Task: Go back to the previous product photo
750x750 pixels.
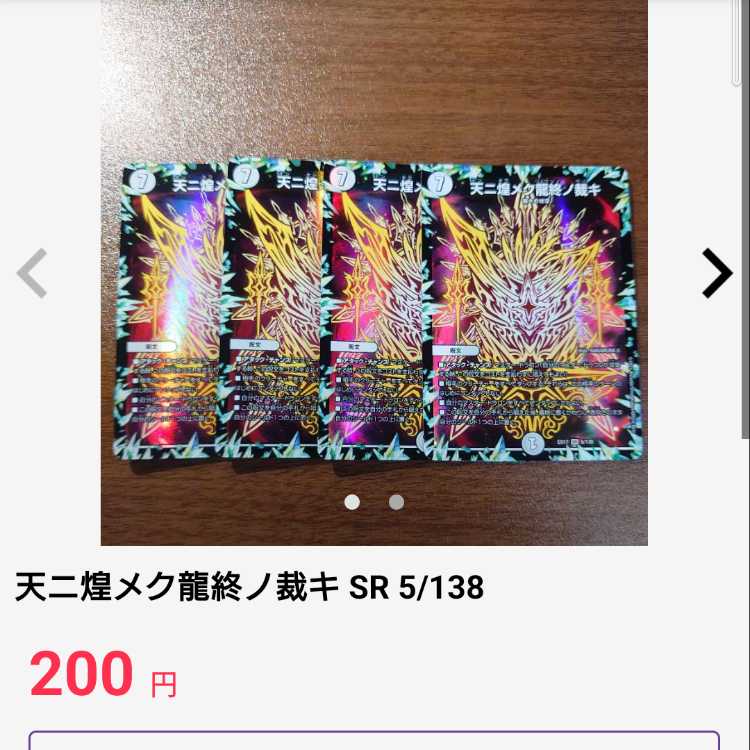Action: pyautogui.click(x=32, y=273)
